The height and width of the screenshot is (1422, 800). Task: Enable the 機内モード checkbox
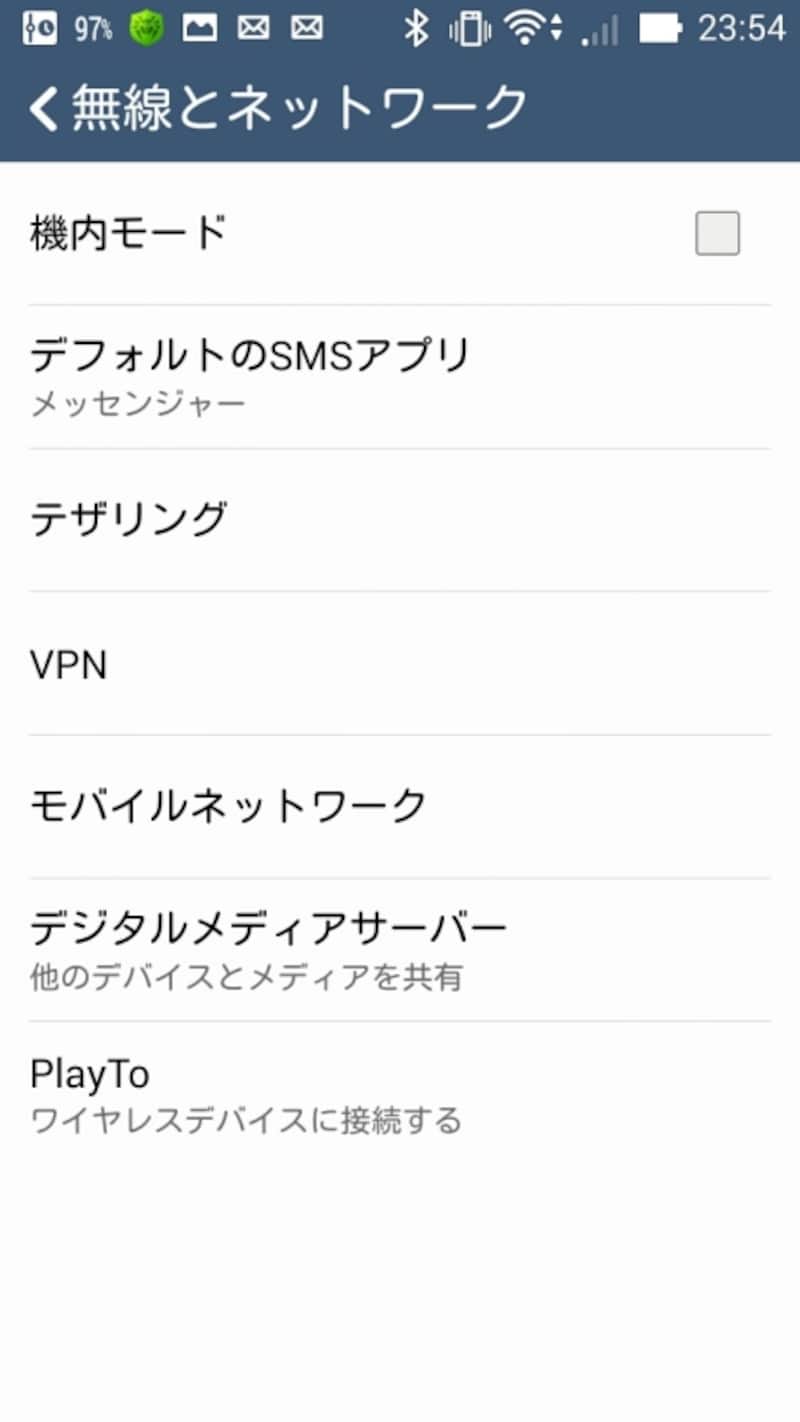click(x=718, y=233)
